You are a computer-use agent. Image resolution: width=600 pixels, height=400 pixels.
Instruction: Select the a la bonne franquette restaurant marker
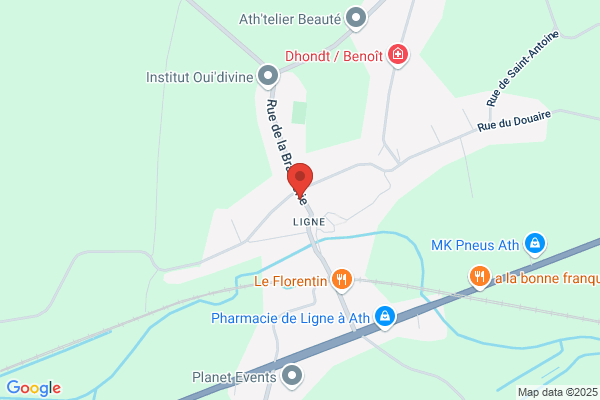coord(479,278)
